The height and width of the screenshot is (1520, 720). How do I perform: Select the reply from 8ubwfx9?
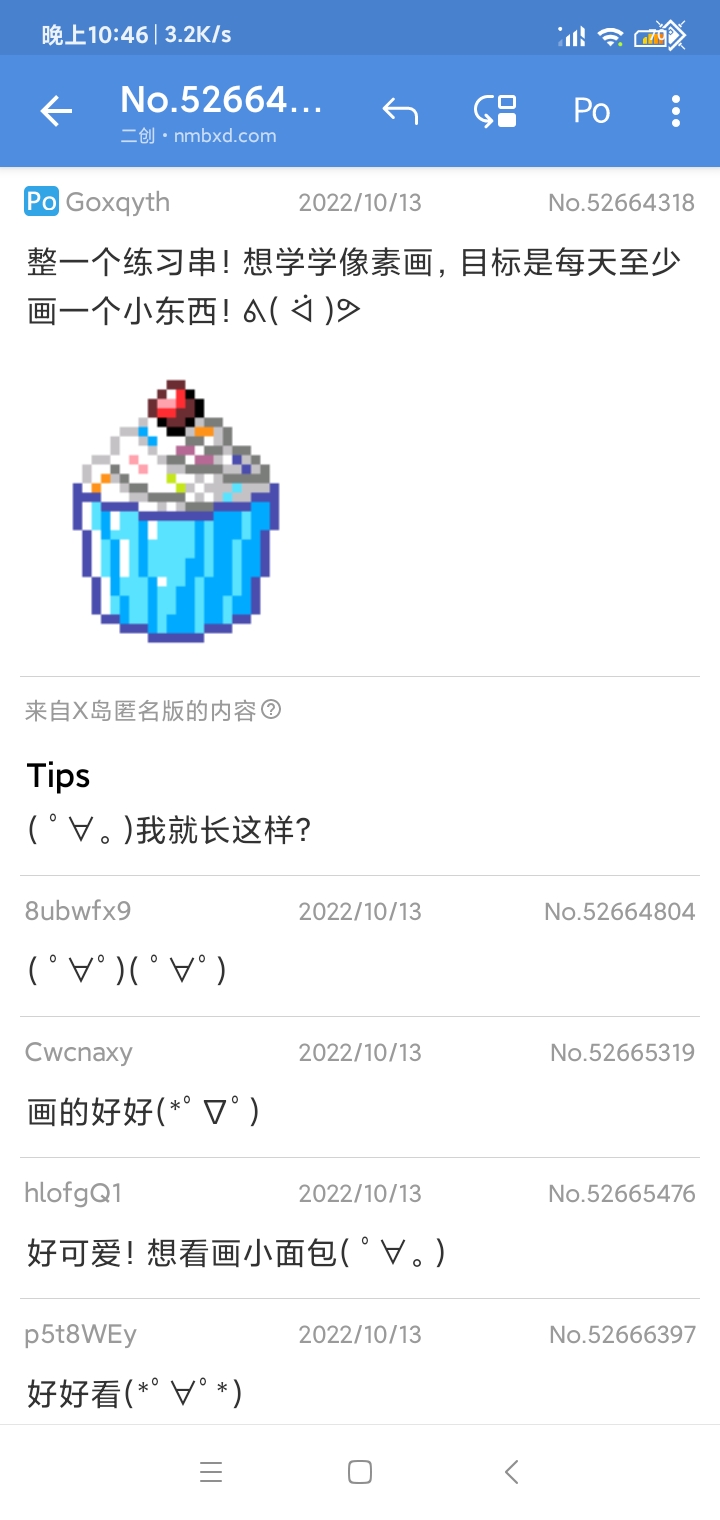[360, 946]
